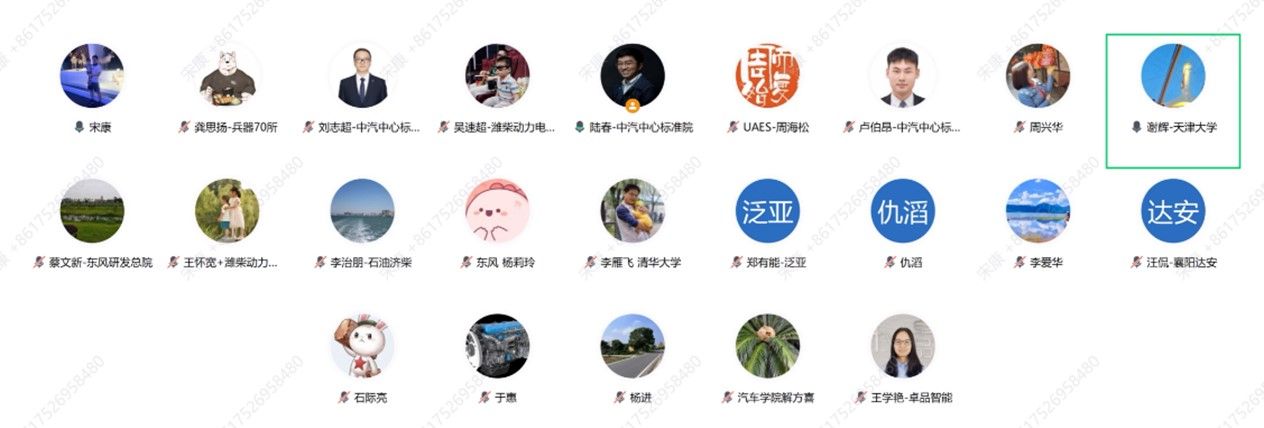
Task: Open 李治朋-石油济柴 participant avatar
Action: pyautogui.click(x=362, y=211)
